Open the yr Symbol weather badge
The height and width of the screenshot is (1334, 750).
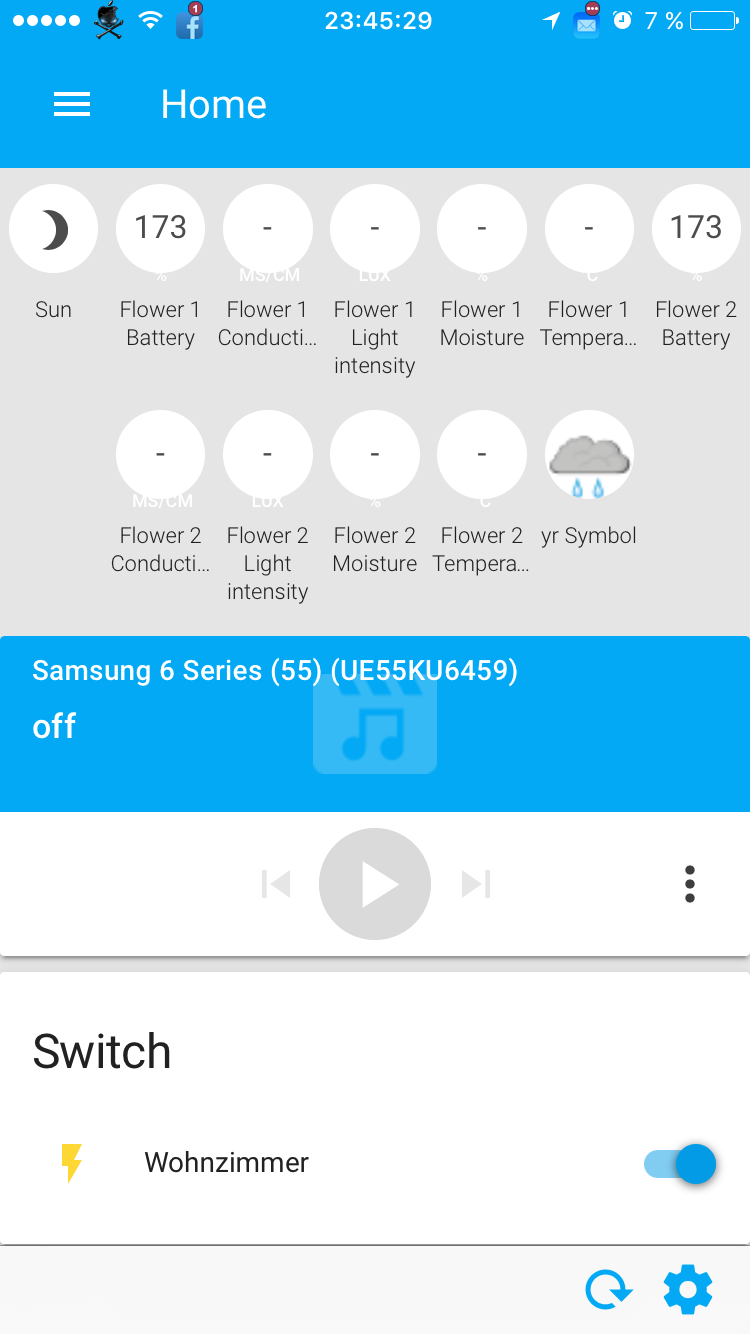[588, 455]
